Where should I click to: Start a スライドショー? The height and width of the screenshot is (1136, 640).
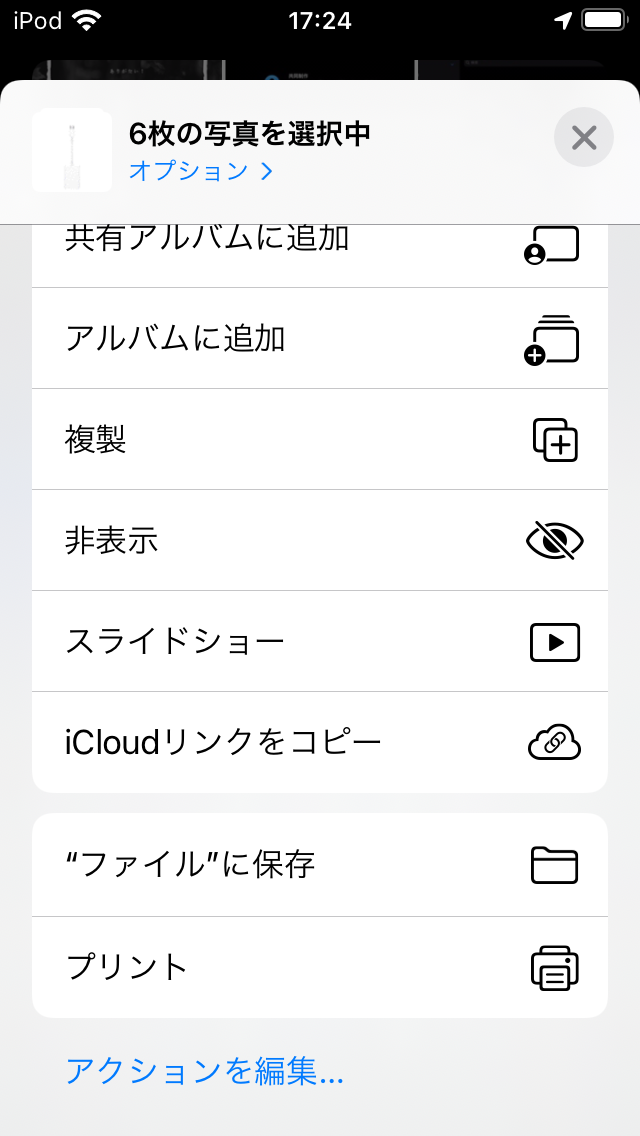320,641
